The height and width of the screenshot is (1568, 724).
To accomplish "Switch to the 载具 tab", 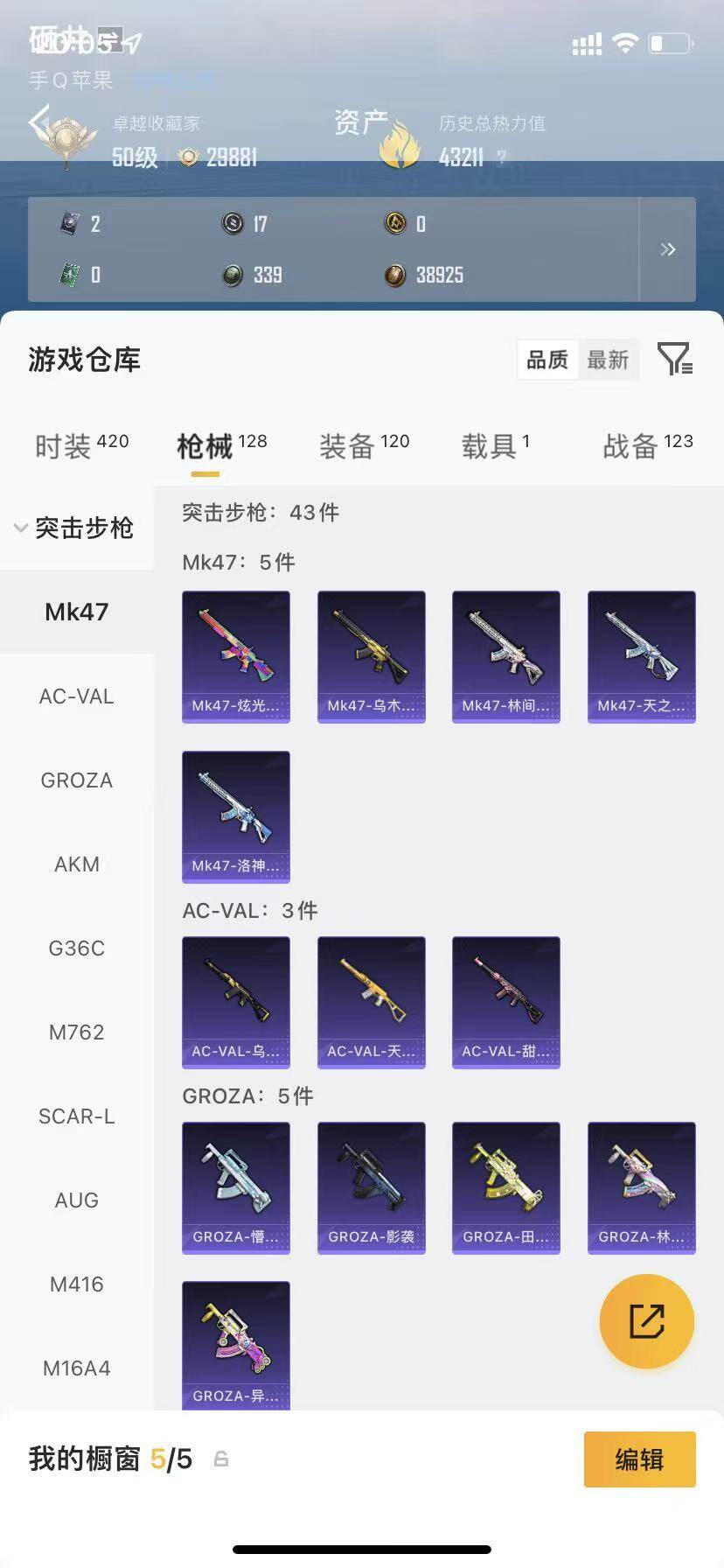I will [495, 445].
